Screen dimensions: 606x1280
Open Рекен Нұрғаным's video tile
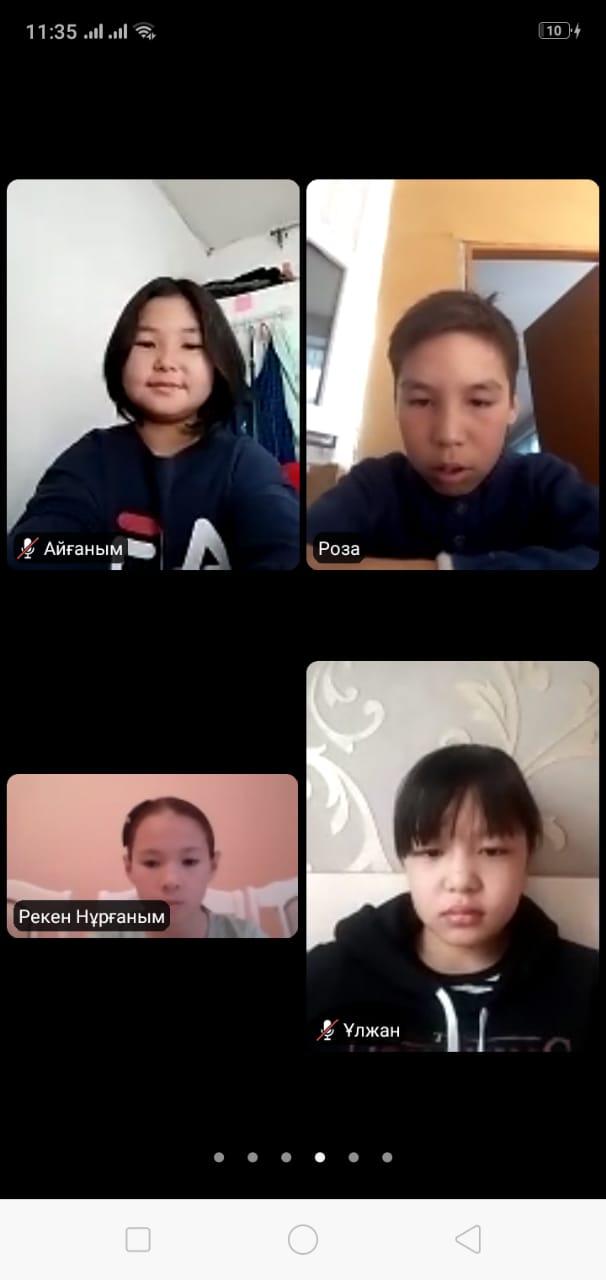point(153,856)
